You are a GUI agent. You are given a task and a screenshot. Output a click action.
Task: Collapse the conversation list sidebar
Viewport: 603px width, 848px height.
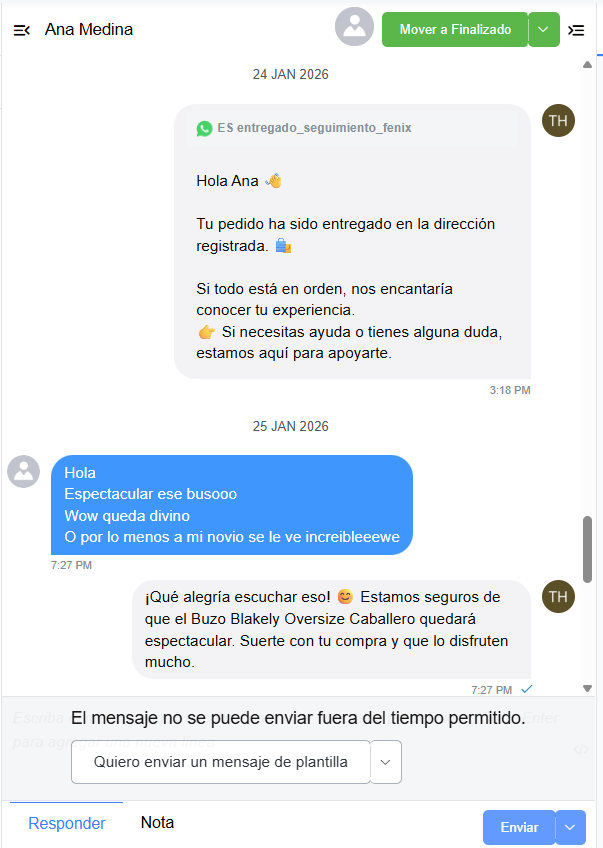click(21, 30)
